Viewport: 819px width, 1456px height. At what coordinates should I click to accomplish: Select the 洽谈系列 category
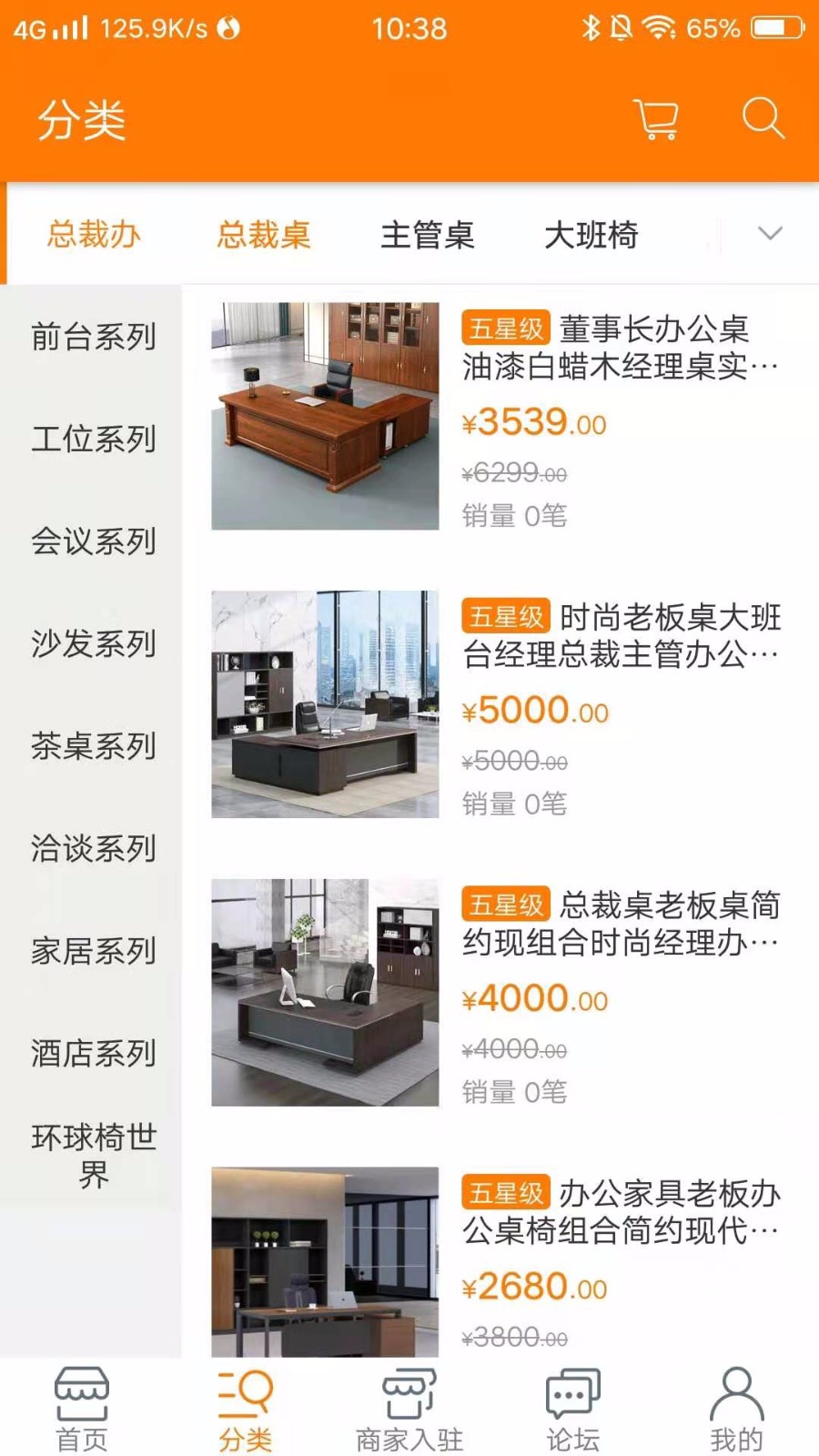coord(93,849)
